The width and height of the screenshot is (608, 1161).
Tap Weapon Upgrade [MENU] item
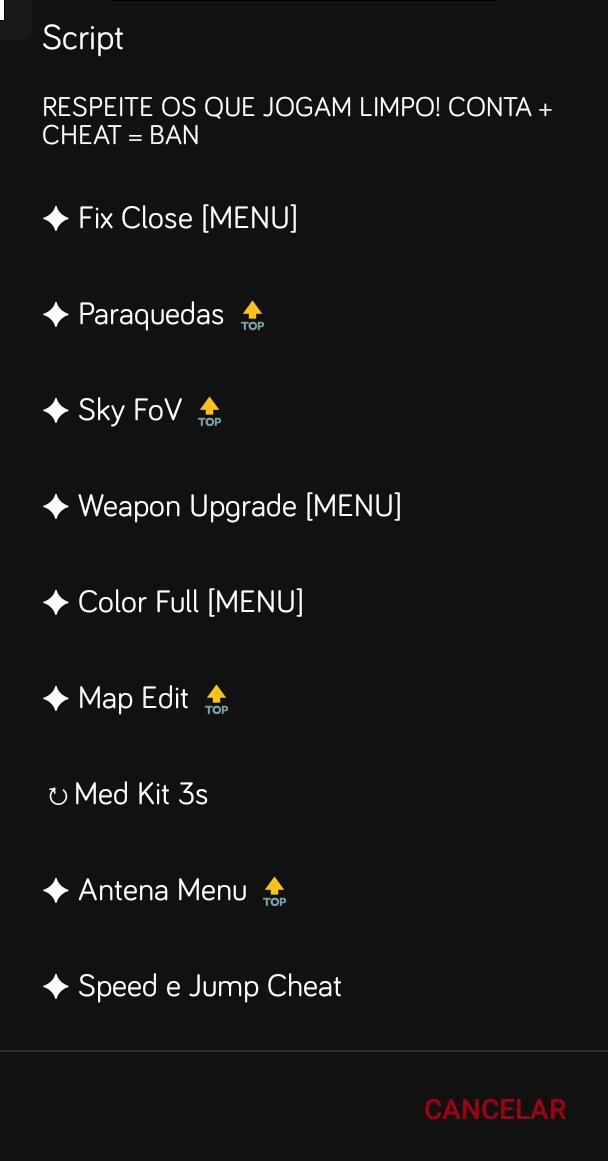pos(239,506)
